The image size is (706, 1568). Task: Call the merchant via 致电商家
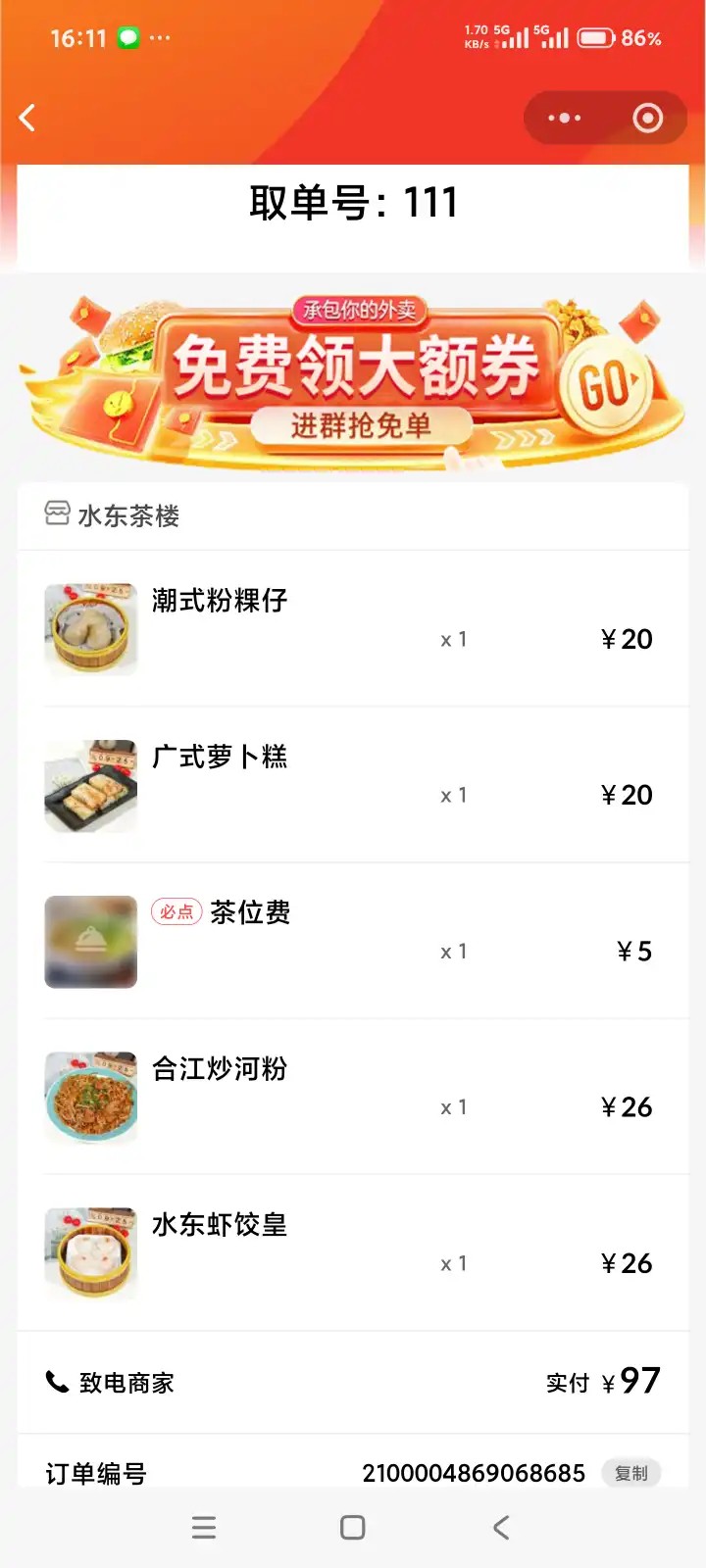pyautogui.click(x=110, y=1383)
